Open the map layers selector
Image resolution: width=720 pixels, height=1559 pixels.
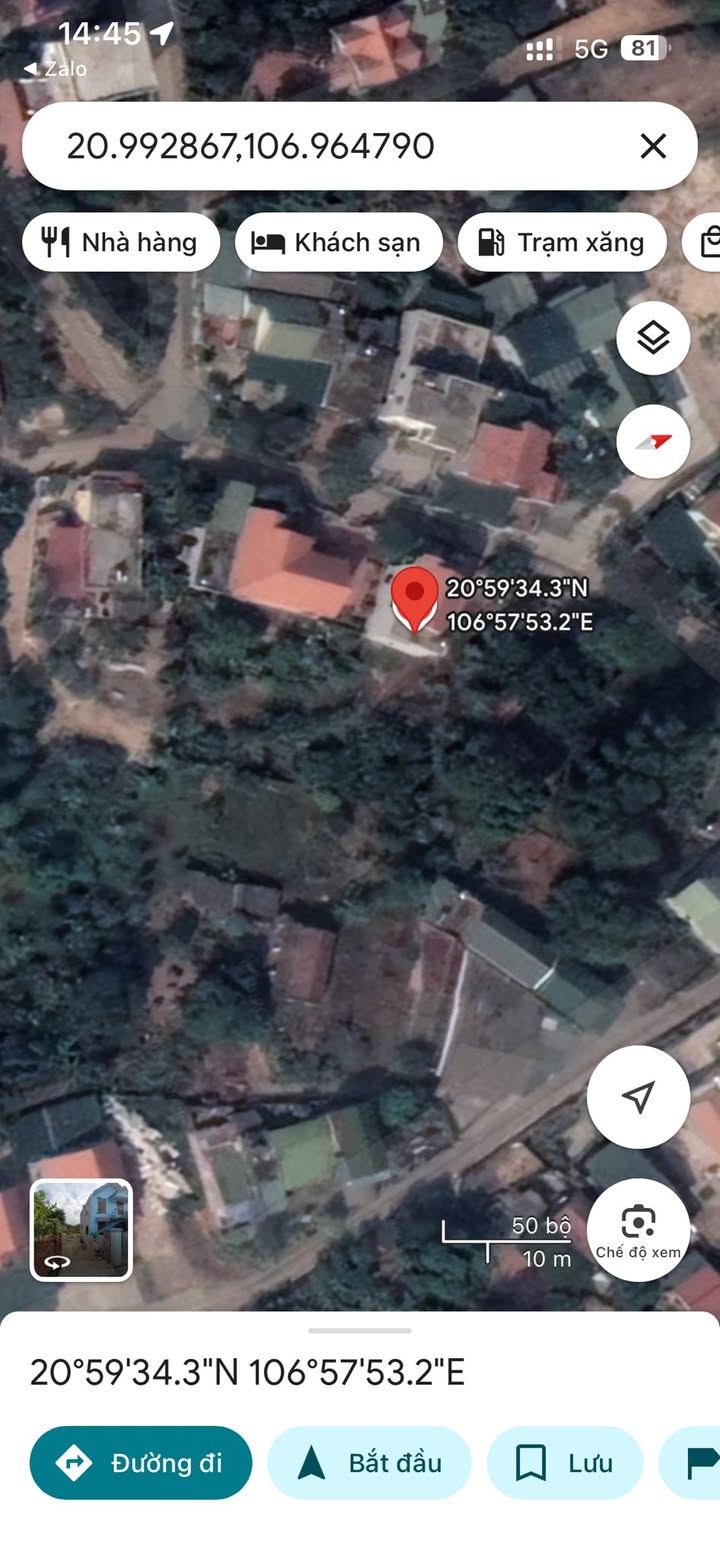(653, 338)
